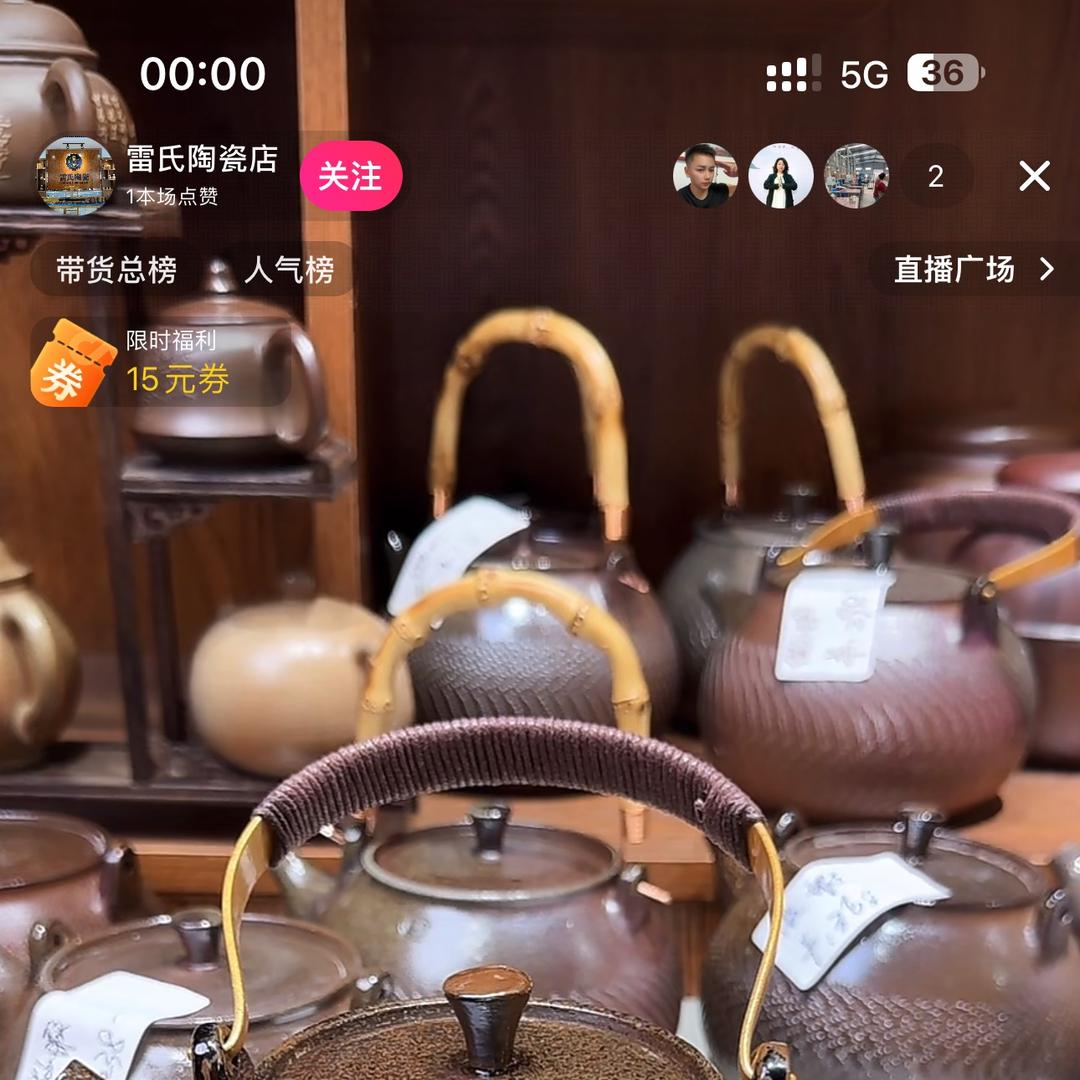The image size is (1080, 1080).
Task: Close the live stream
Action: click(1034, 176)
